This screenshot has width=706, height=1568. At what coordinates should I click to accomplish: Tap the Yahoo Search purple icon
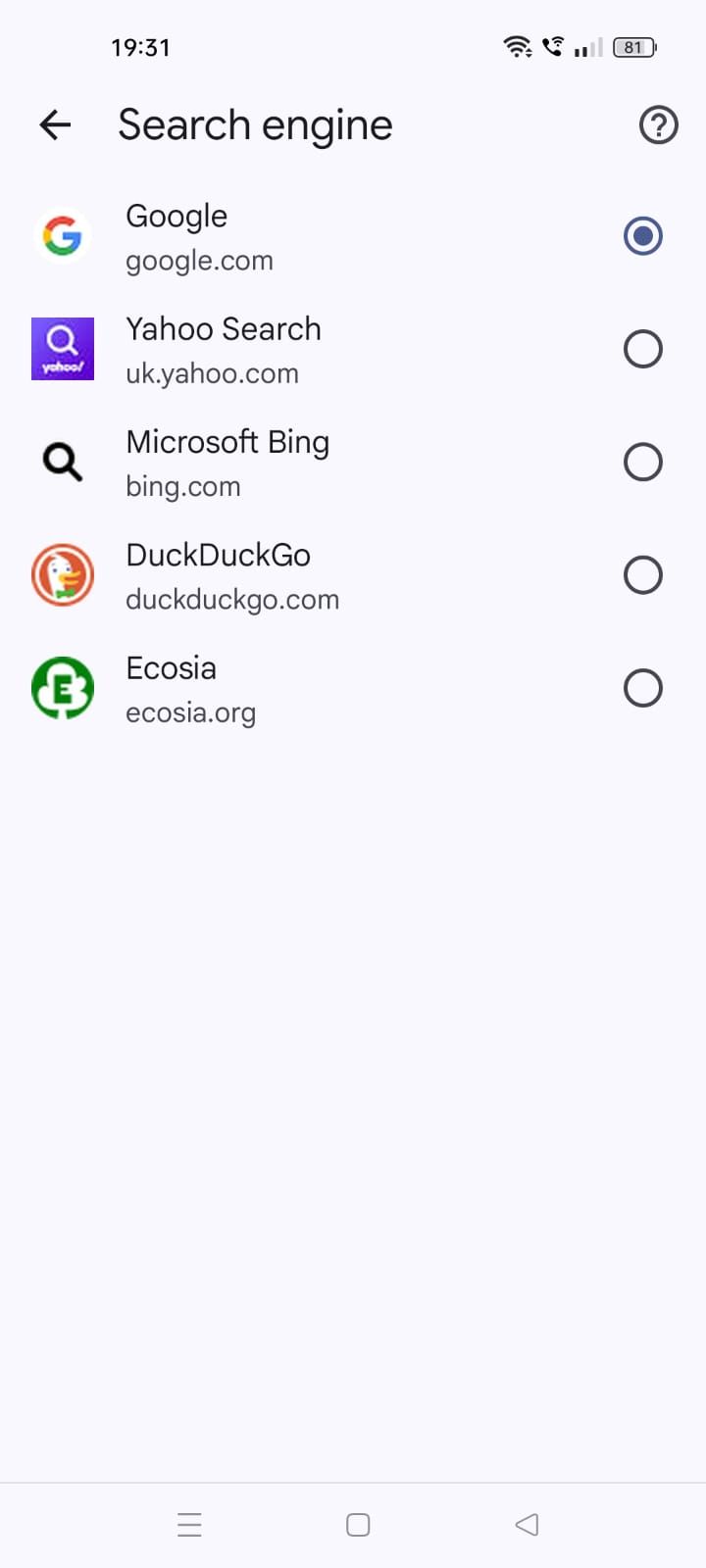coord(63,348)
